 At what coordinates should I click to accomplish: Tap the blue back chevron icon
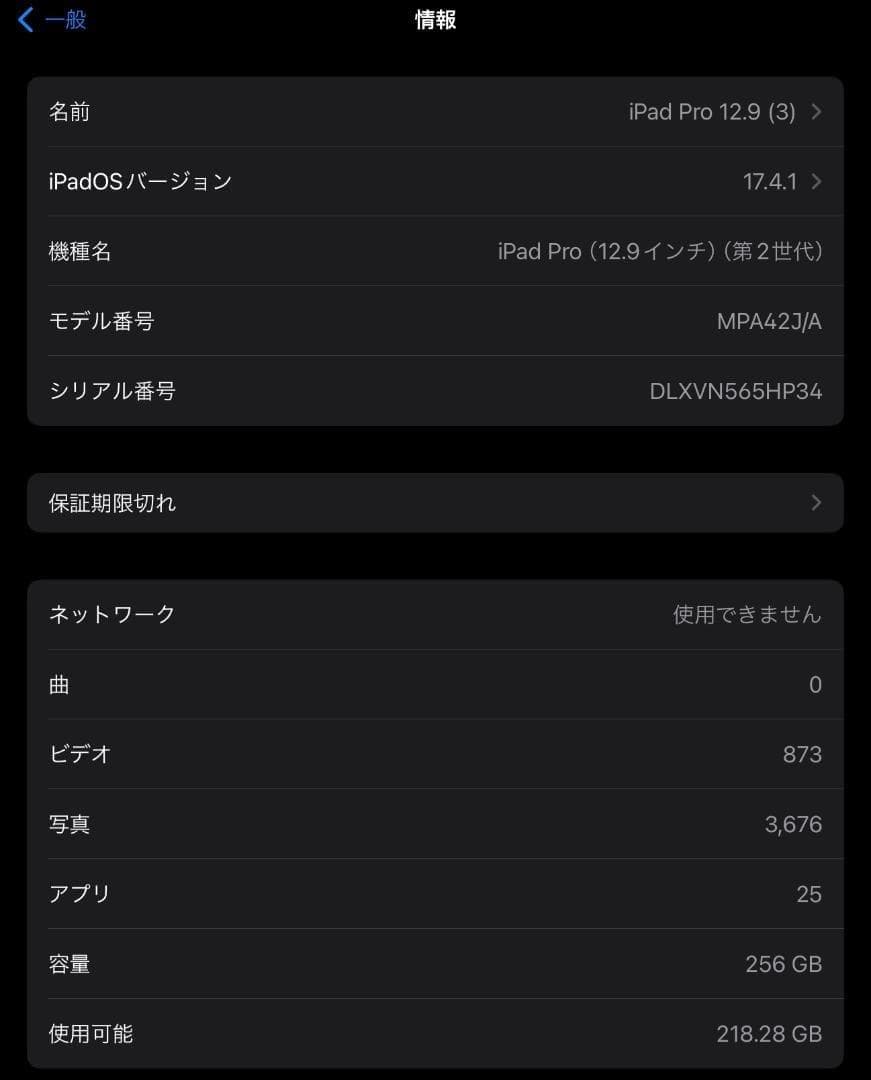24,18
